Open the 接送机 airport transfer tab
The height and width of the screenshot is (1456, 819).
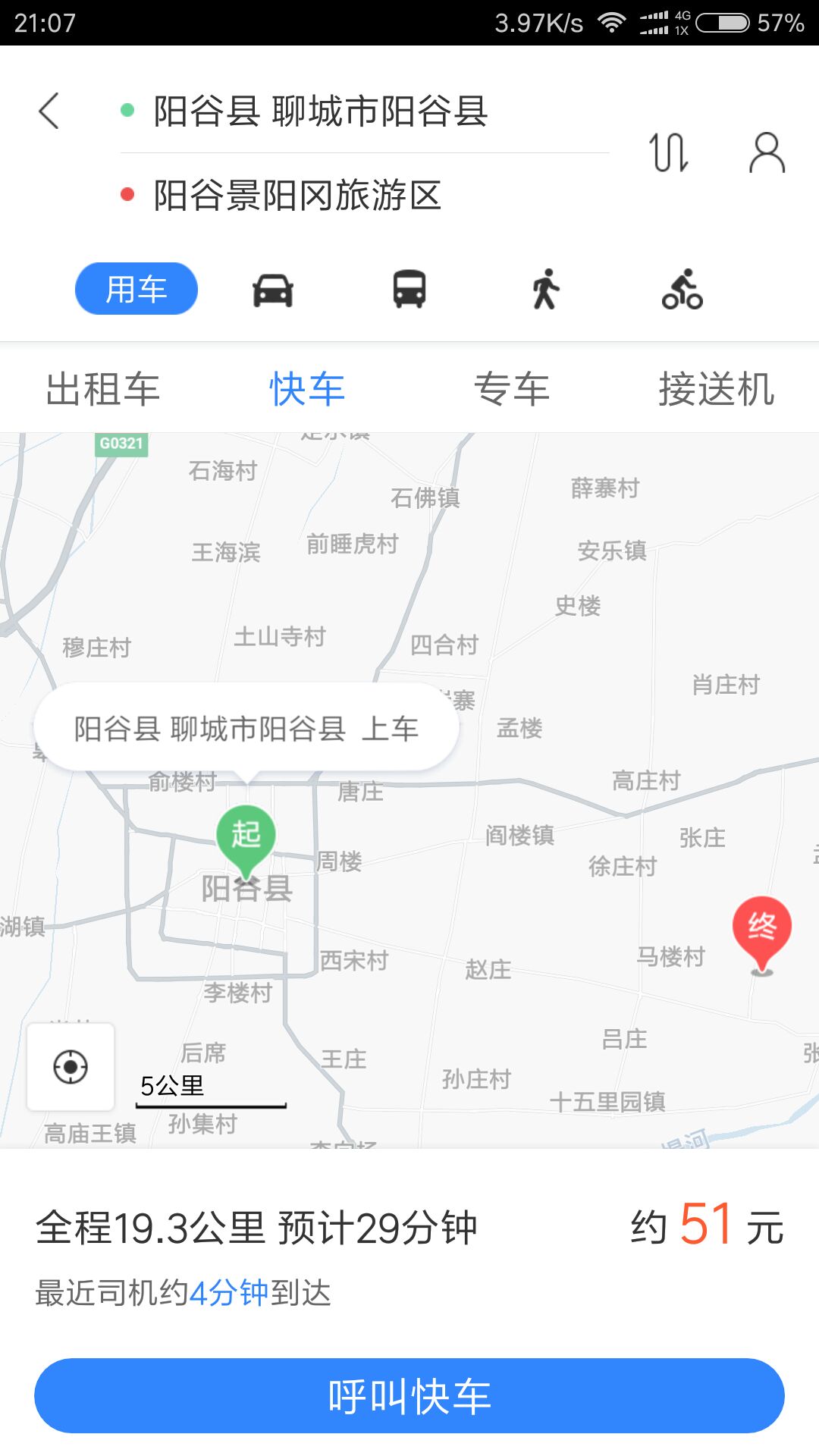[717, 389]
